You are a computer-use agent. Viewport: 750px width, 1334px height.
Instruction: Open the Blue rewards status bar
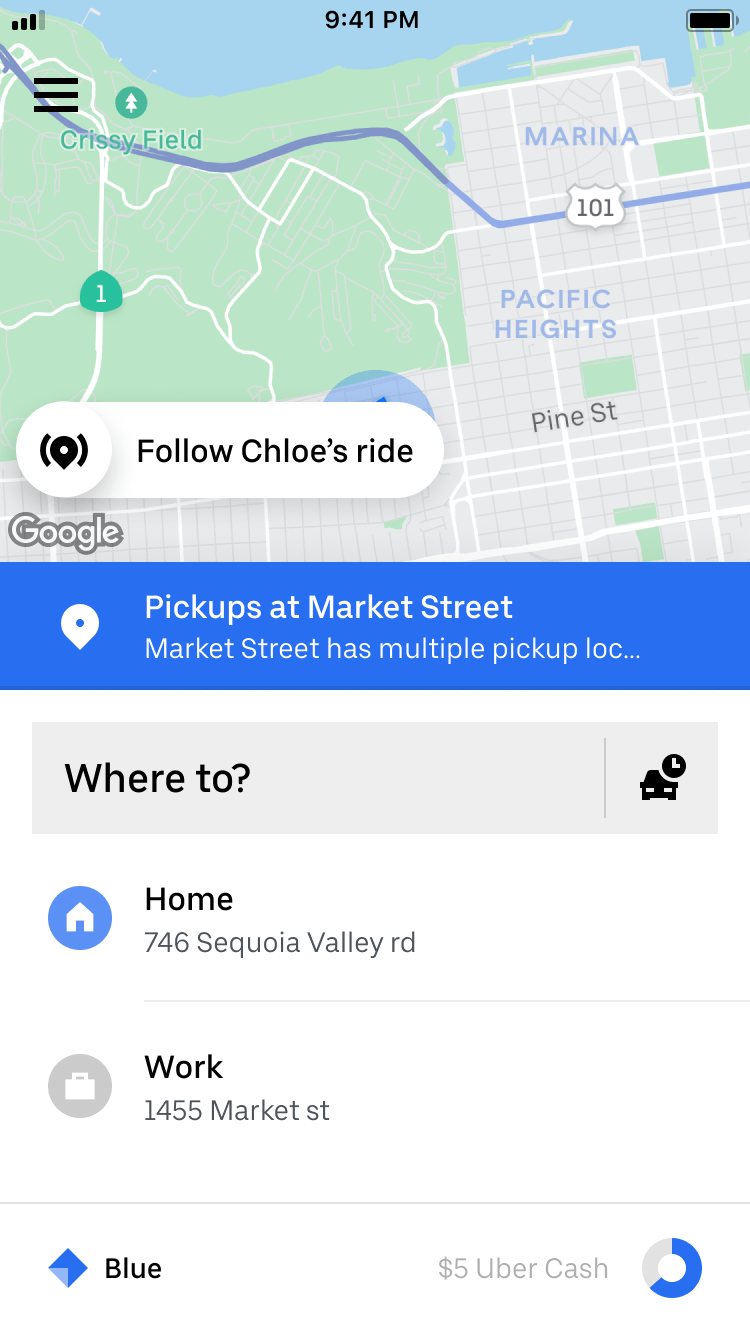375,1268
